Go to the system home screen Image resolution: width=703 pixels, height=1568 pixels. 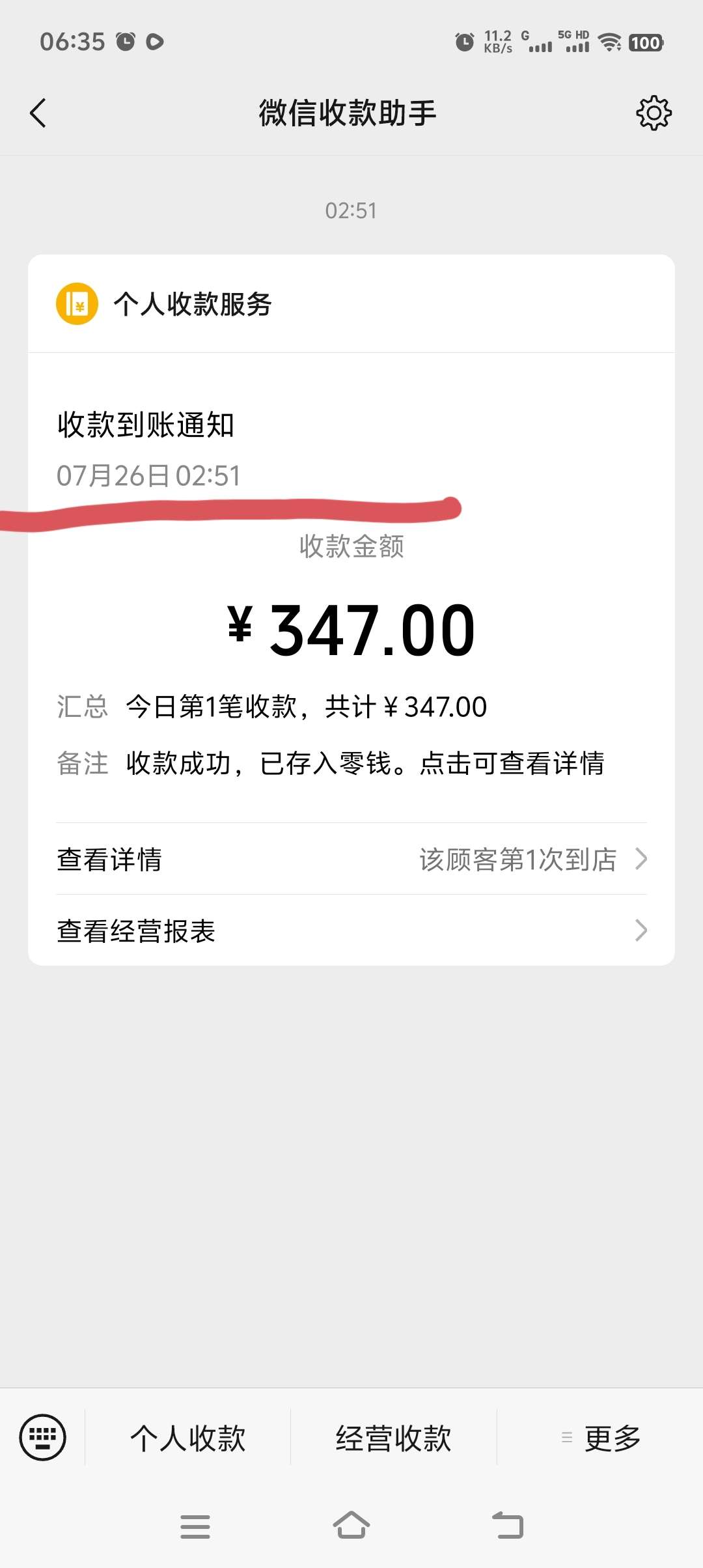pos(351,1525)
